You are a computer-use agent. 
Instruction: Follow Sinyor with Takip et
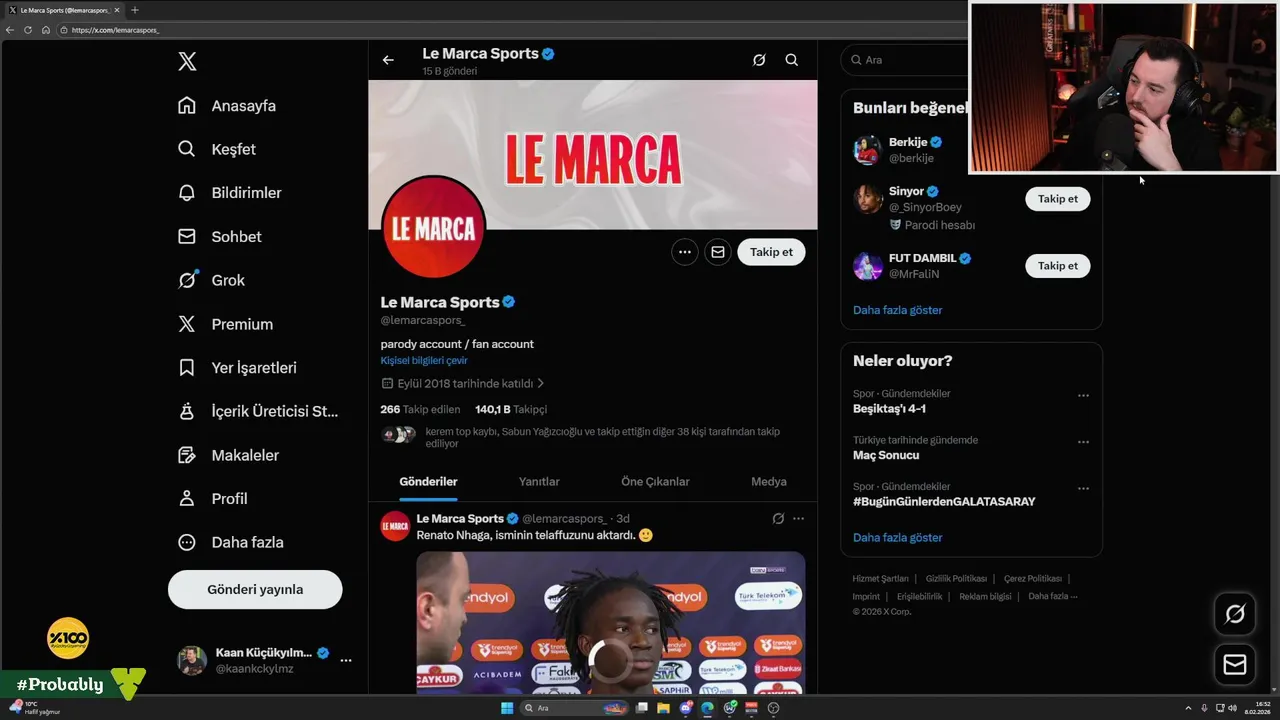(x=1057, y=199)
